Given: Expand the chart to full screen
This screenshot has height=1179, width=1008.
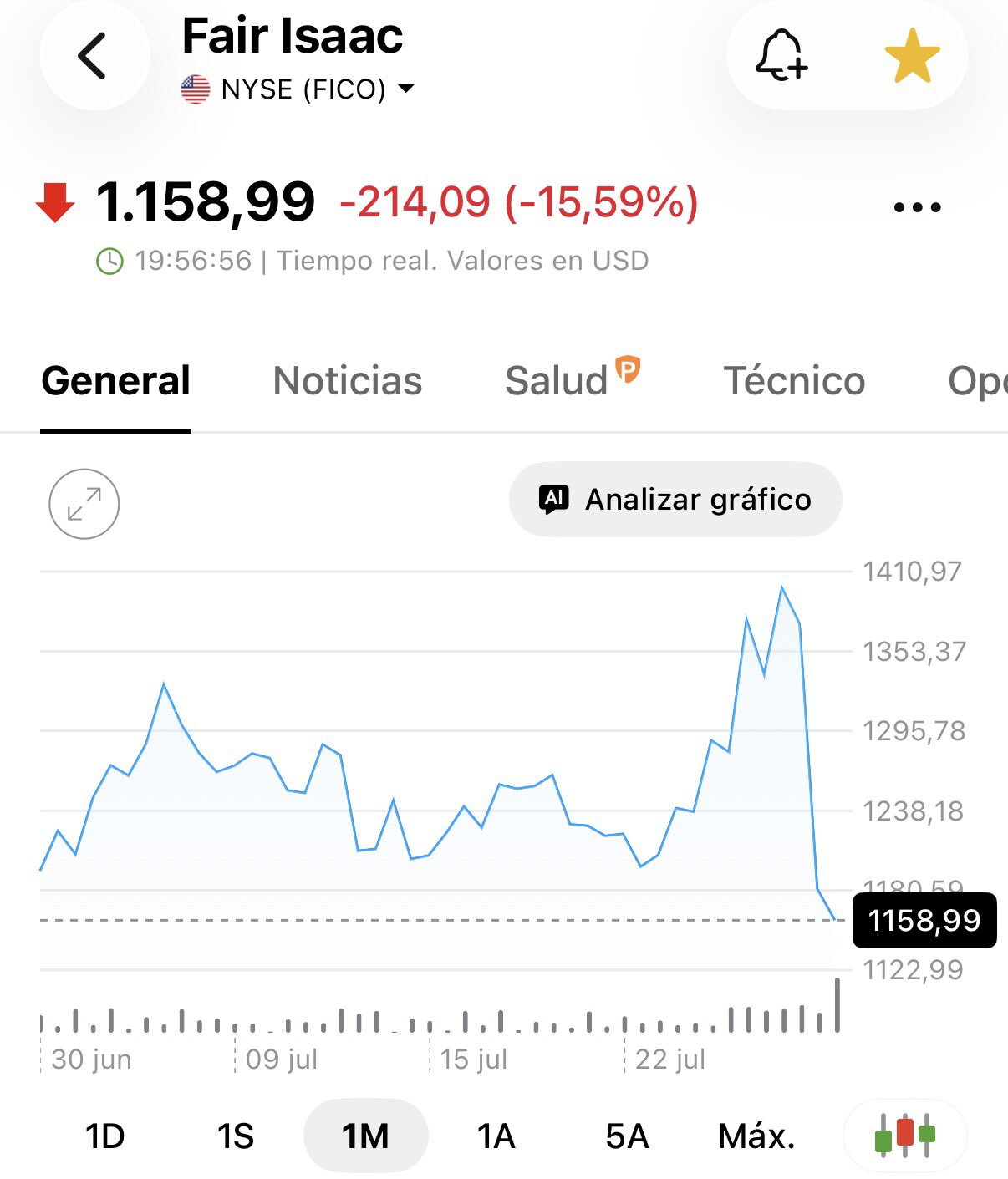Looking at the screenshot, I should pos(84,504).
